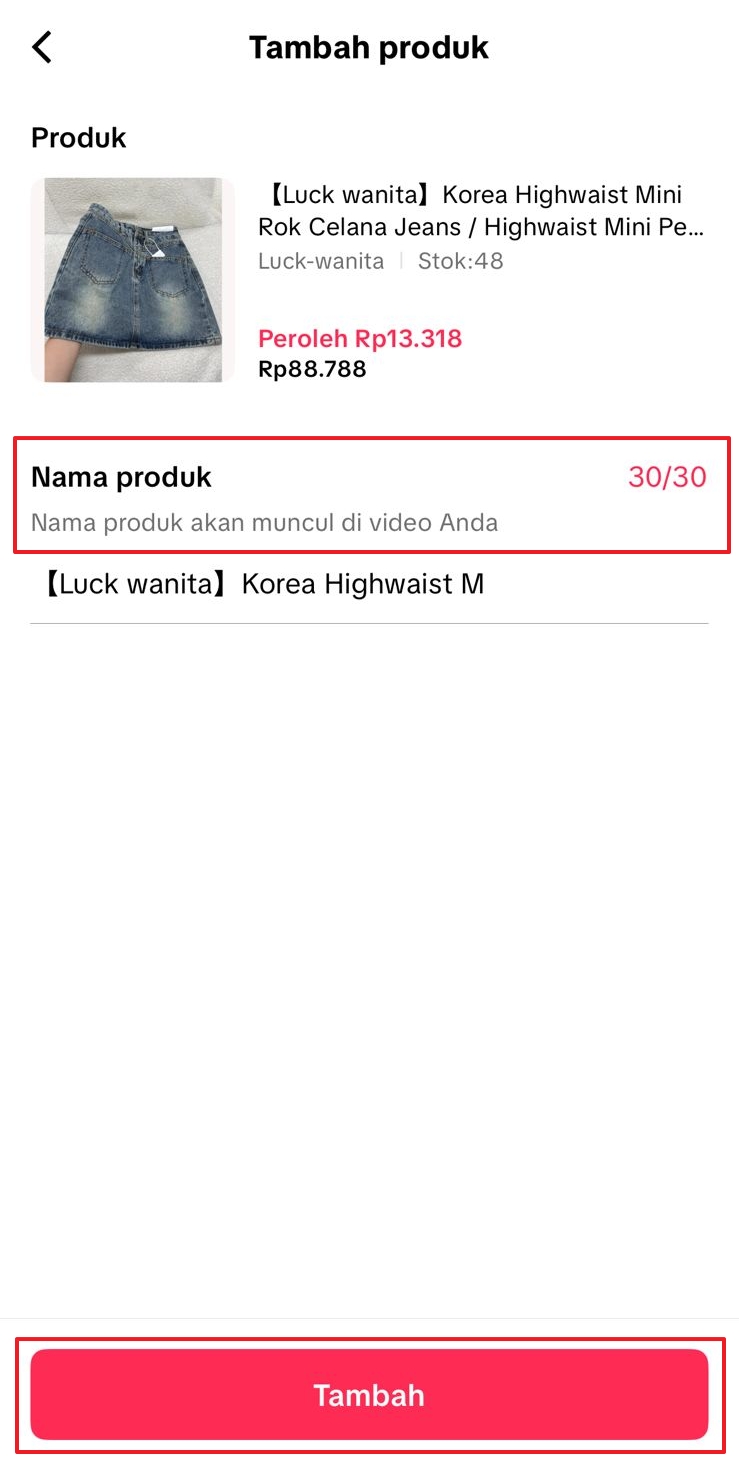Click the Produk section header

pyautogui.click(x=78, y=137)
